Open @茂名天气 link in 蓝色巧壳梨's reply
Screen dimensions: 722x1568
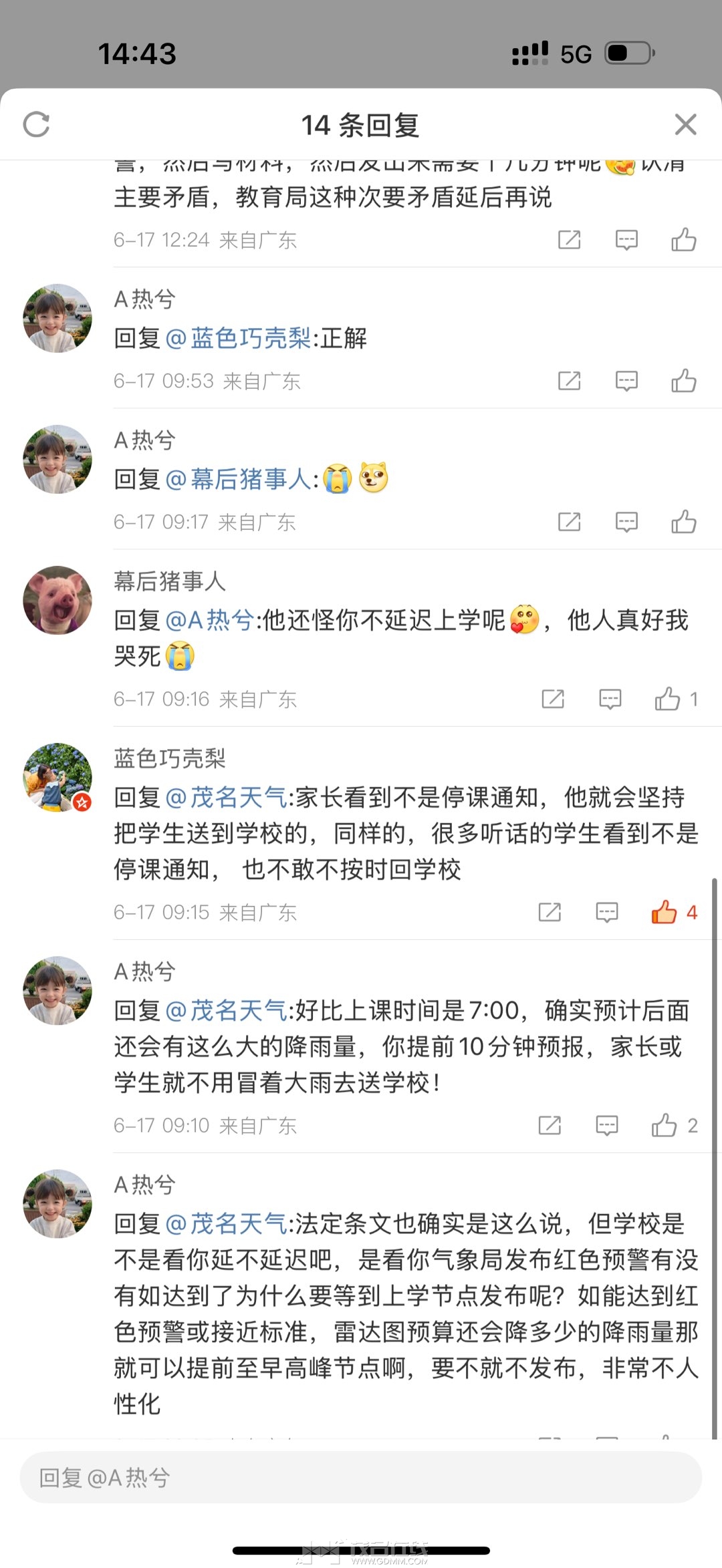coord(226,797)
